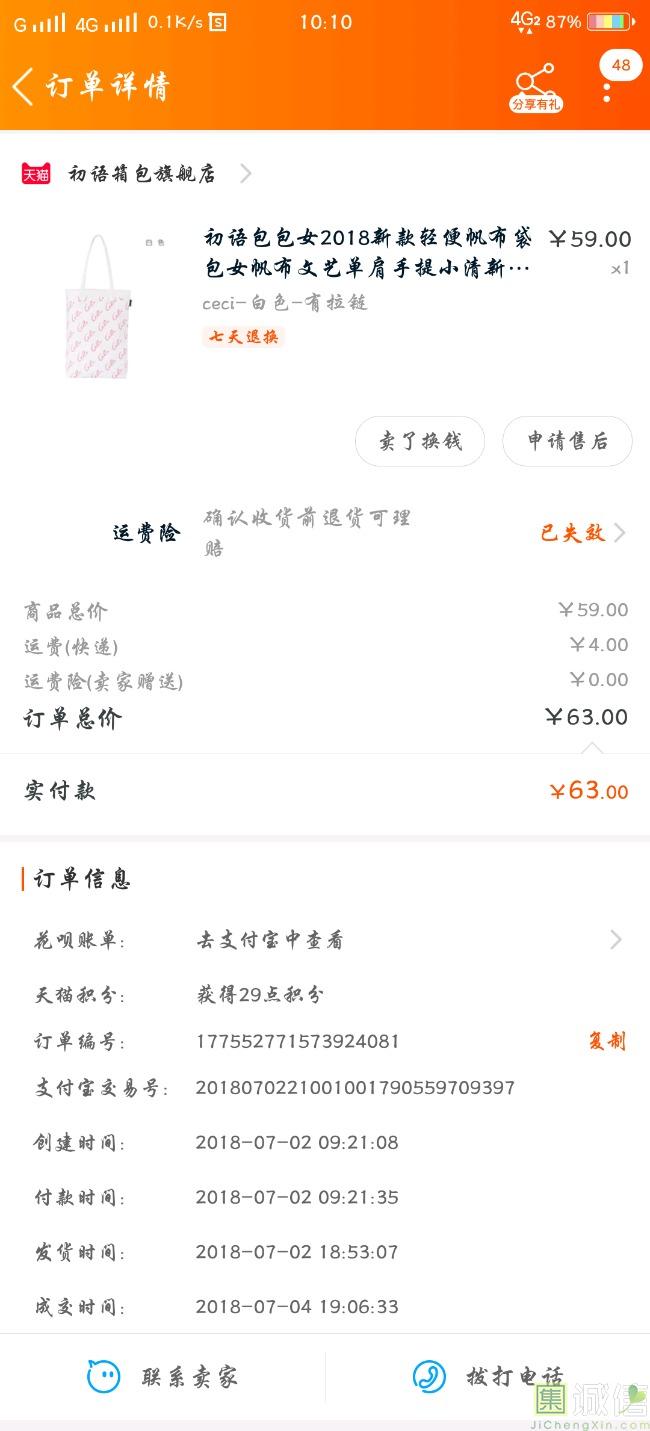650x1431 pixels.
Task: Tap 联系卖家 to contact the seller
Action: pyautogui.click(x=163, y=1377)
